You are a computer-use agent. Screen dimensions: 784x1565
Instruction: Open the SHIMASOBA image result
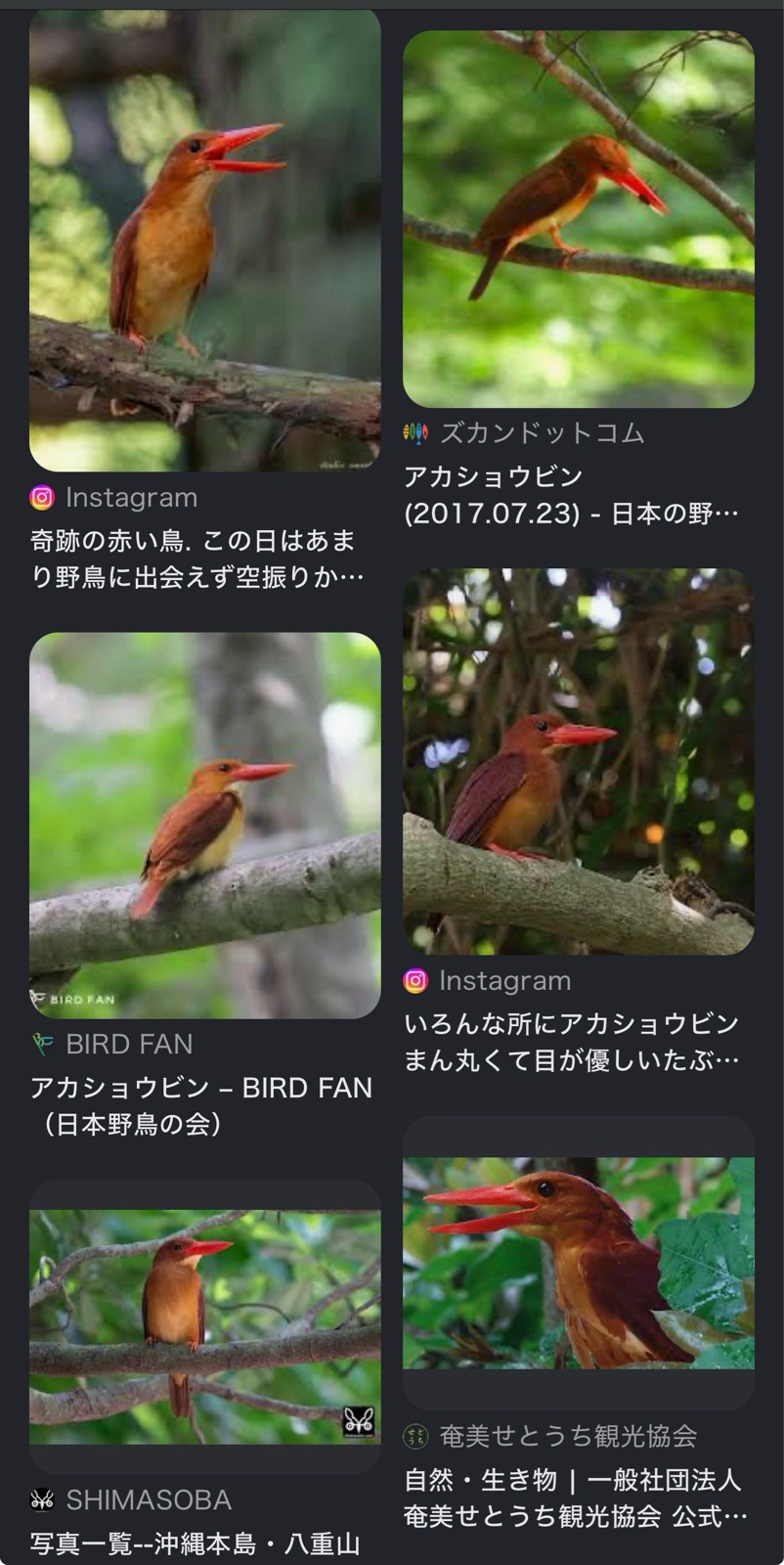[204, 1327]
